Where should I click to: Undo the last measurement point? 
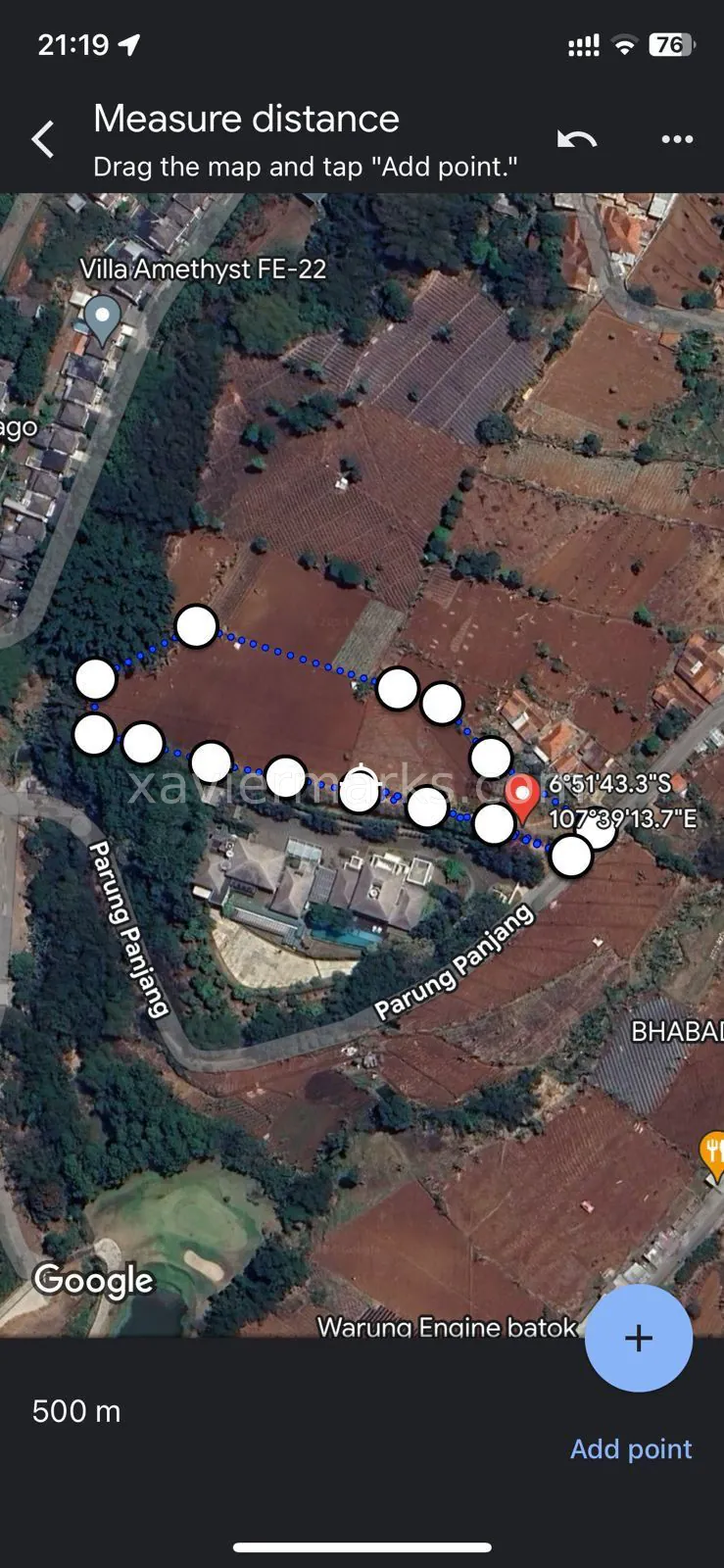click(577, 139)
